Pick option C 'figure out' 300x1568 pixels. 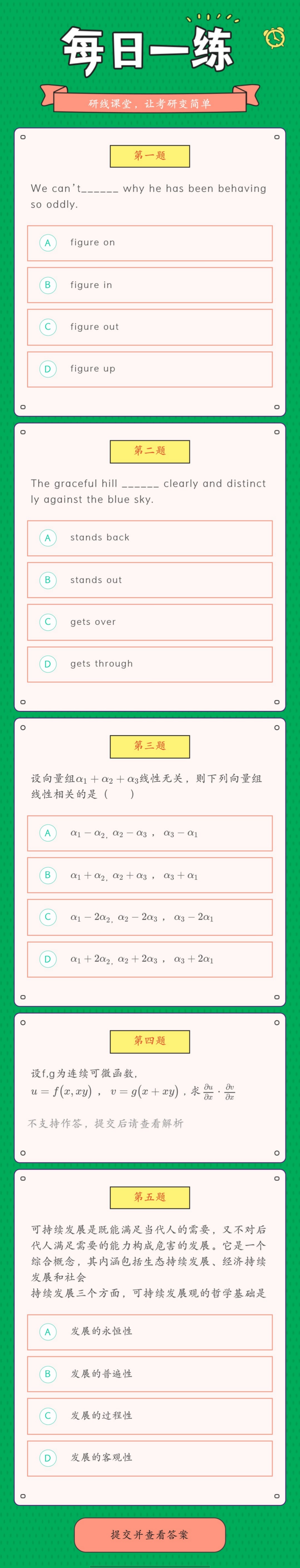pos(150,327)
